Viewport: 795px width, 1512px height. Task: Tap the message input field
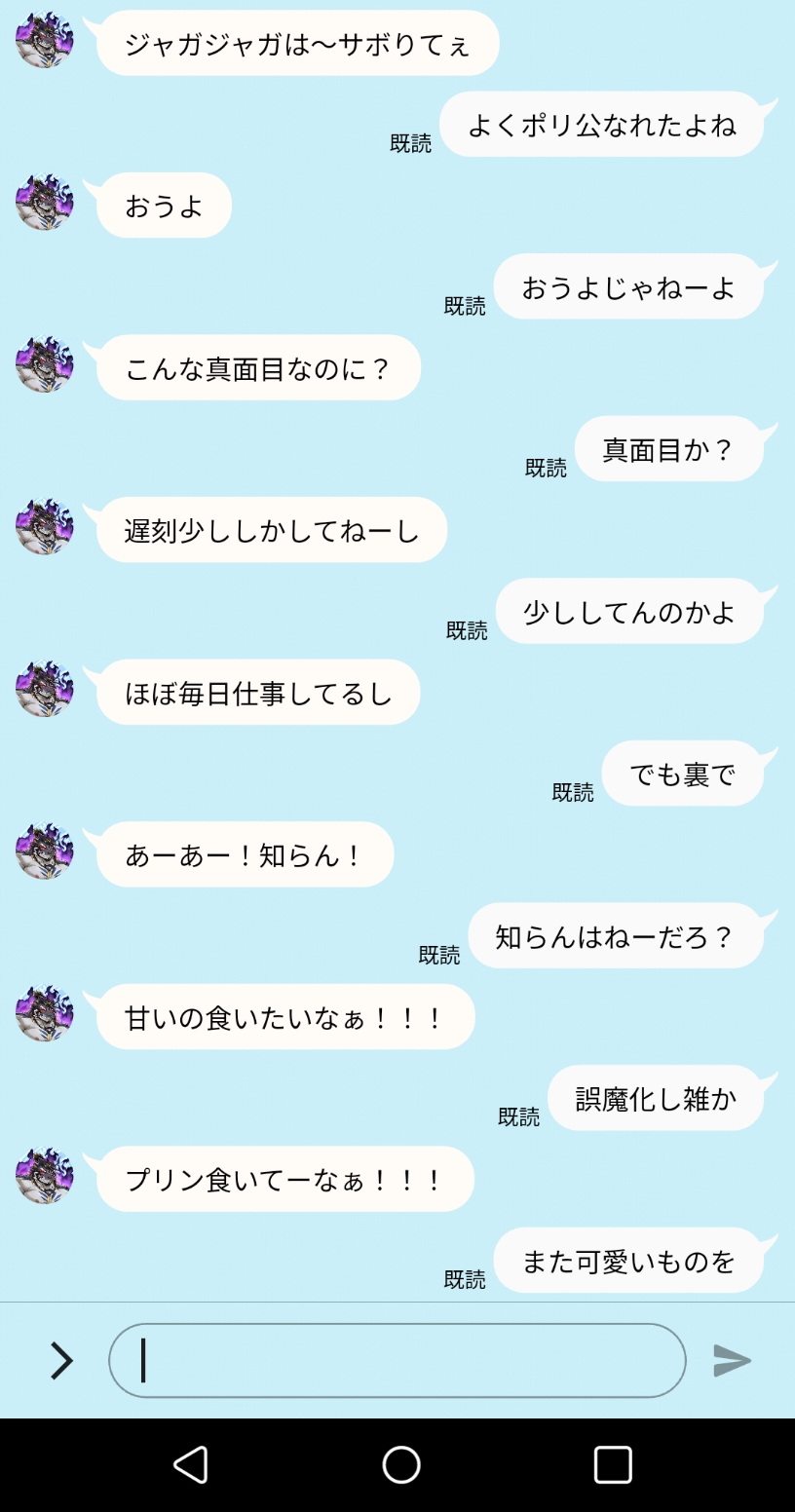[x=397, y=1360]
